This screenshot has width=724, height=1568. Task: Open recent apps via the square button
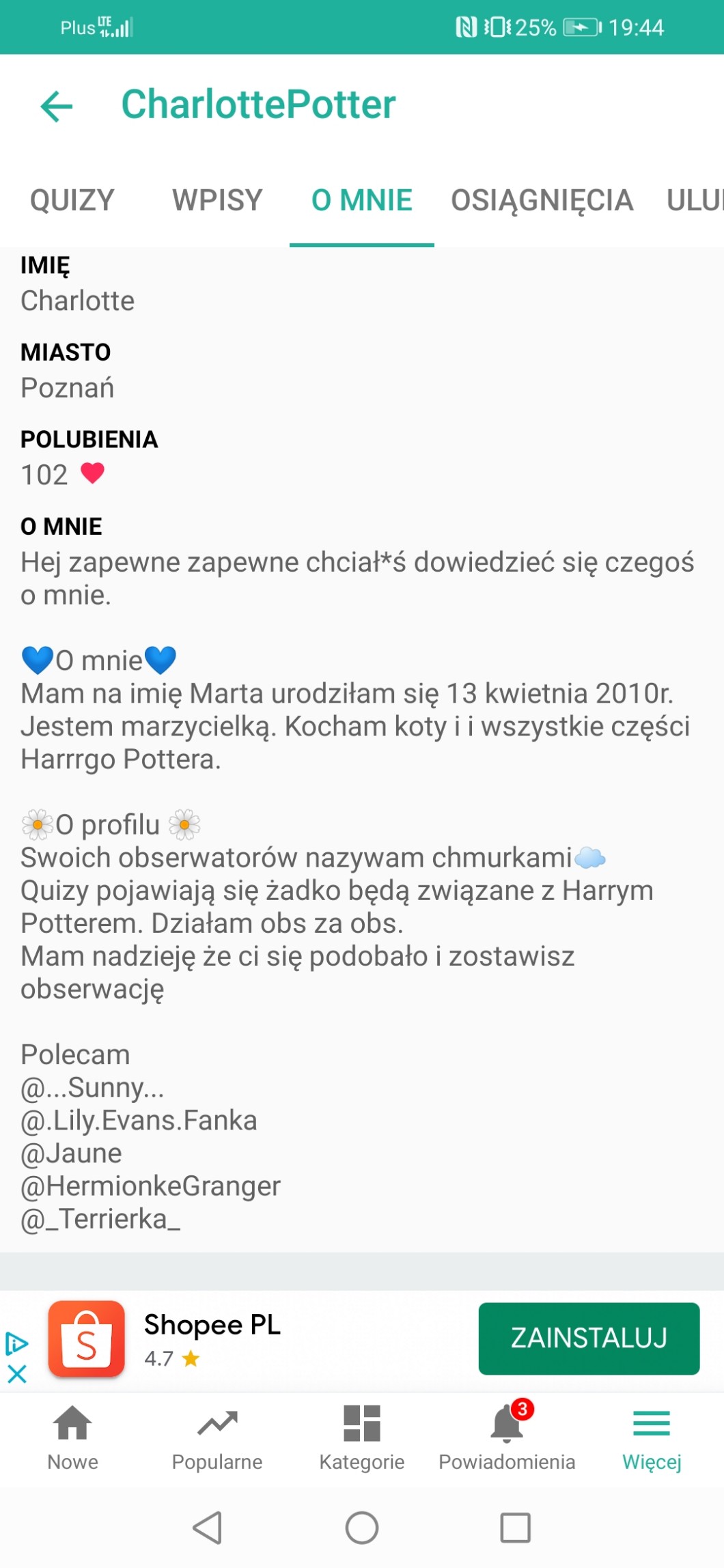[x=515, y=1528]
